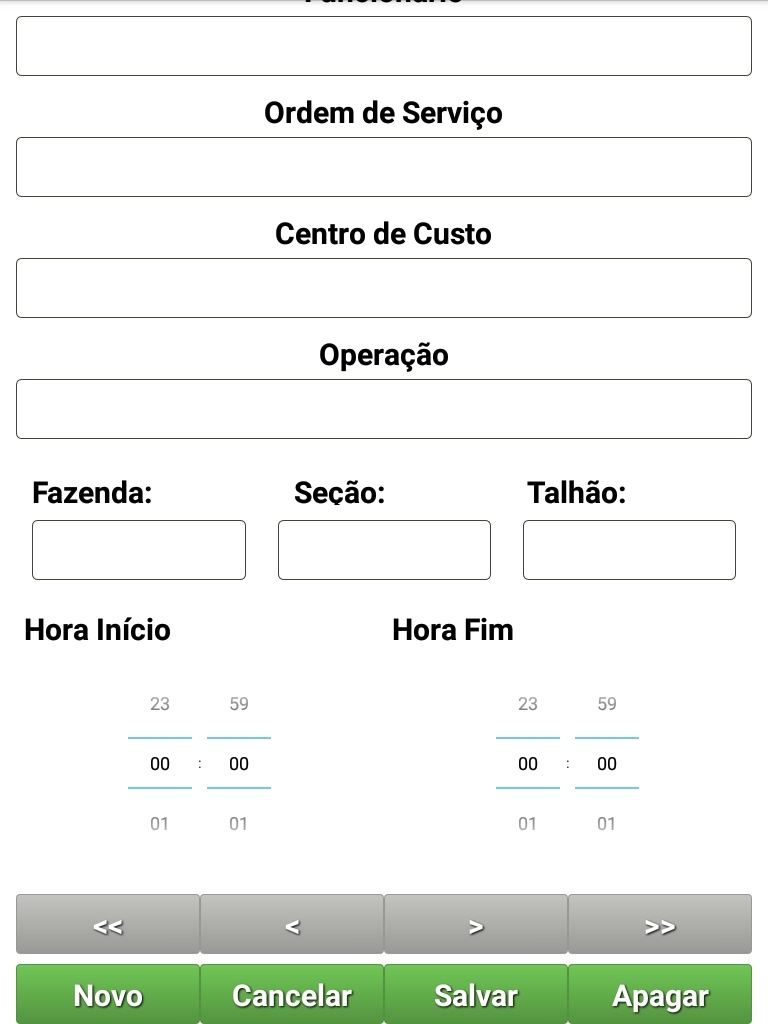Set Hora Início hour to 23
The image size is (768, 1024).
pyautogui.click(x=160, y=704)
